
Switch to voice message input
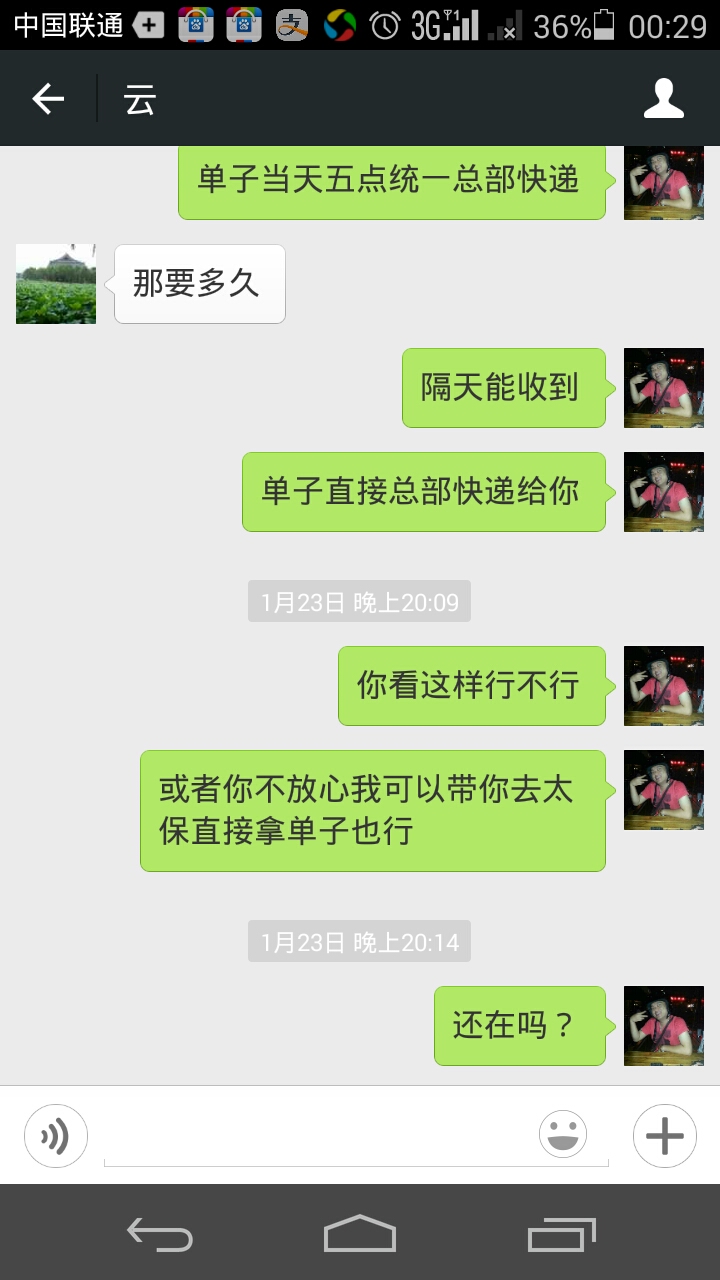coord(56,1136)
